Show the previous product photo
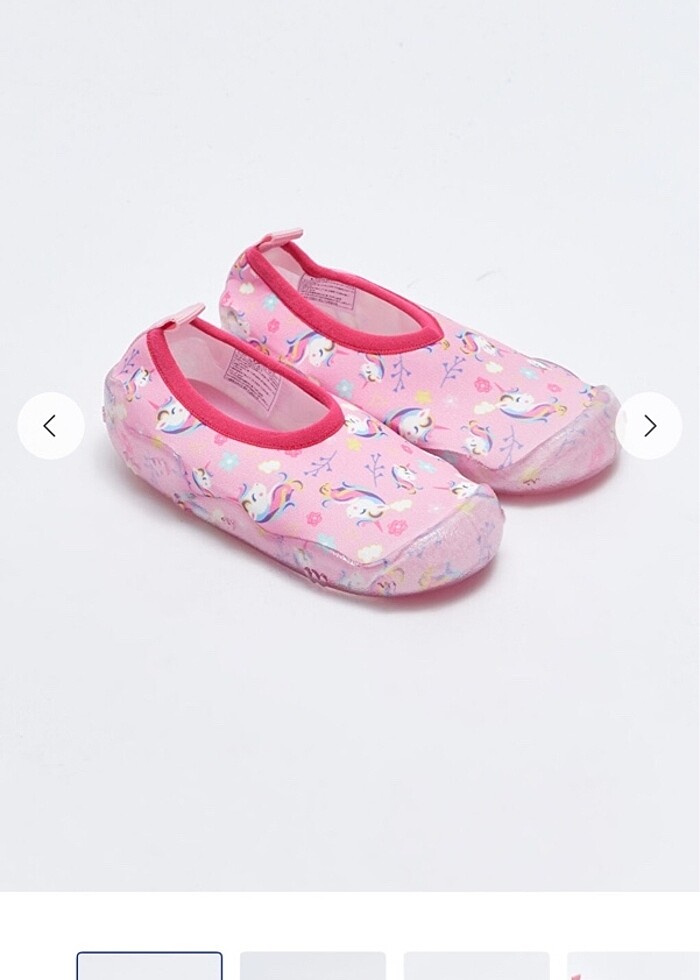700x980 pixels. tap(50, 426)
